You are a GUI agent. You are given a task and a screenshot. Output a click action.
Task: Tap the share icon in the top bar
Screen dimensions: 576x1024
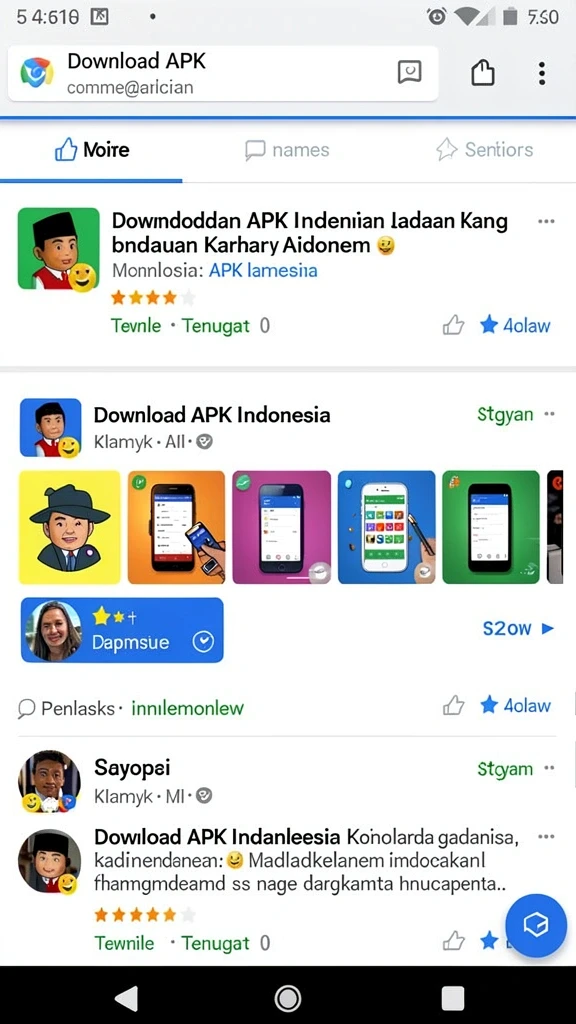coord(483,72)
